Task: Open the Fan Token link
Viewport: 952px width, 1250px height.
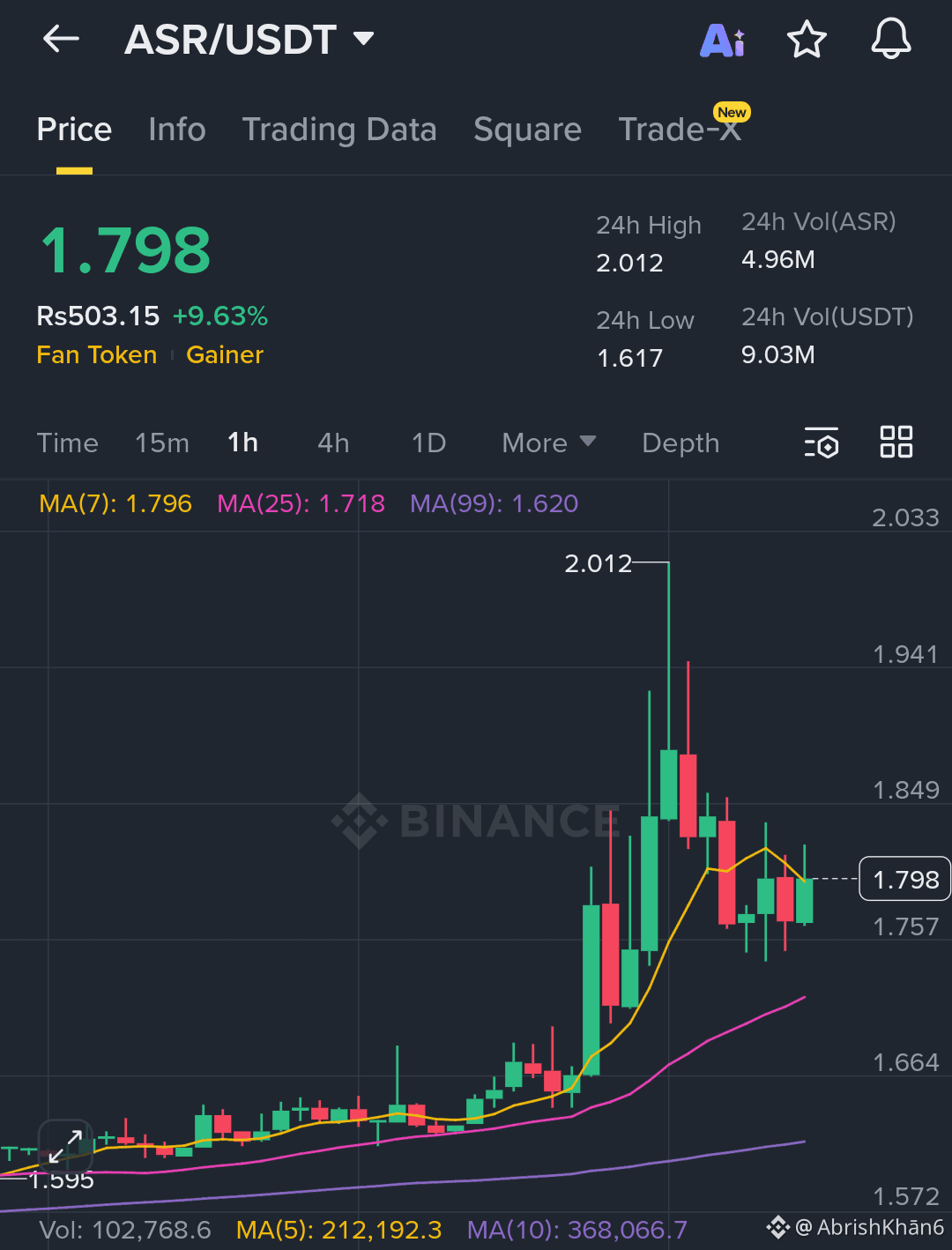Action: [x=97, y=354]
